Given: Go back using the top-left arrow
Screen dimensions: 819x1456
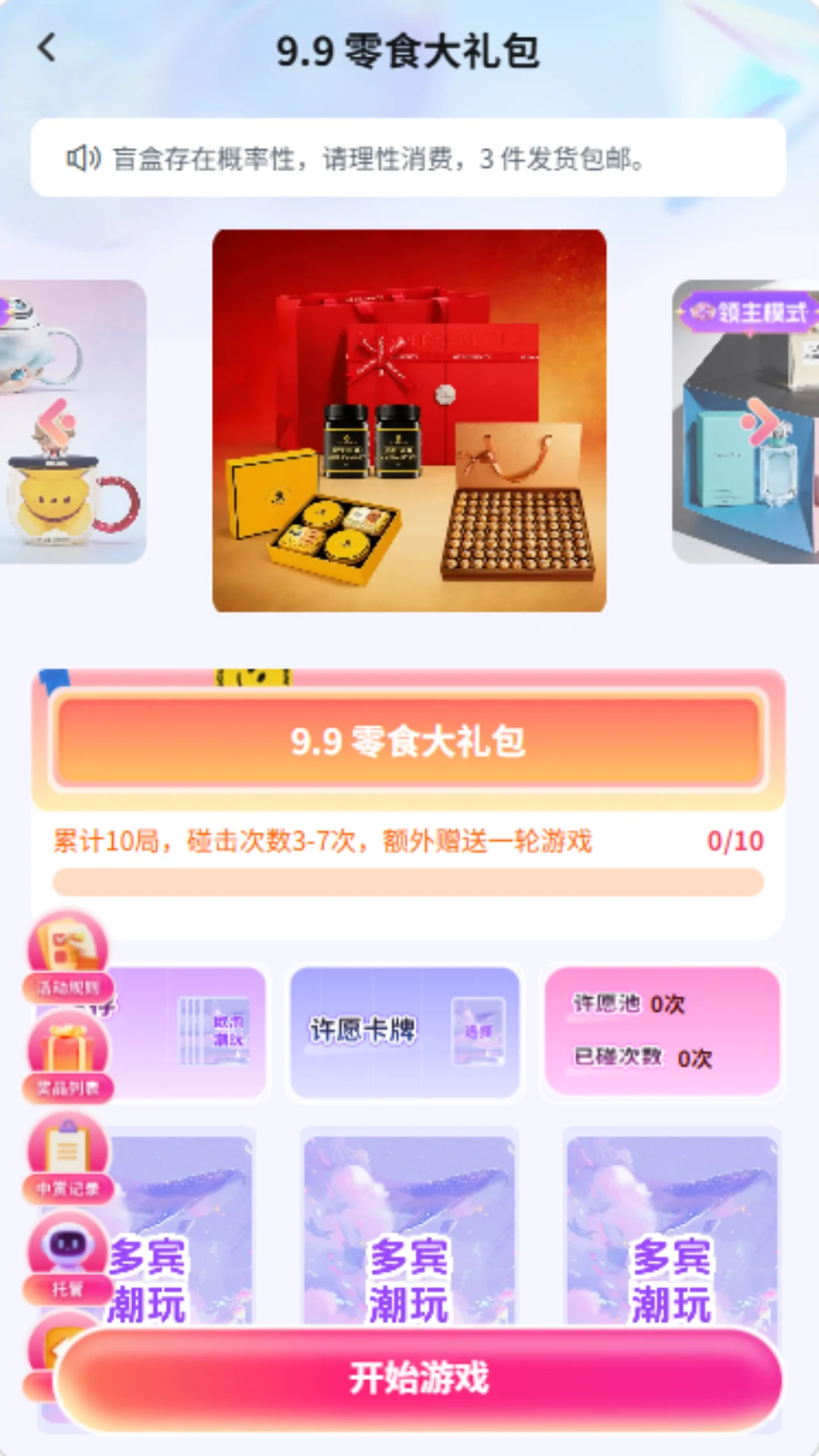Looking at the screenshot, I should (x=47, y=48).
